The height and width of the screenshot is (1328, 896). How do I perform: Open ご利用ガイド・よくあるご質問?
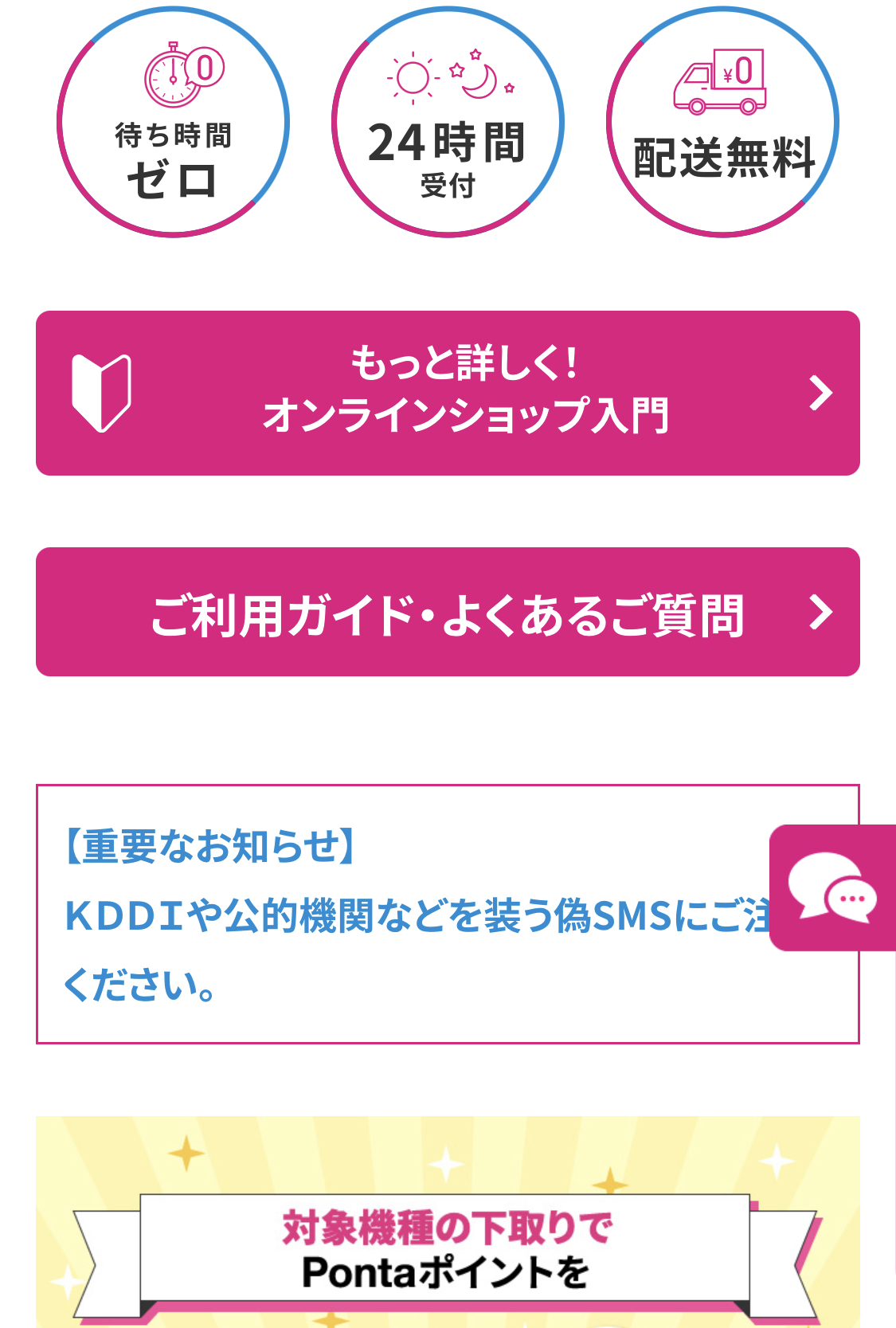[x=448, y=612]
